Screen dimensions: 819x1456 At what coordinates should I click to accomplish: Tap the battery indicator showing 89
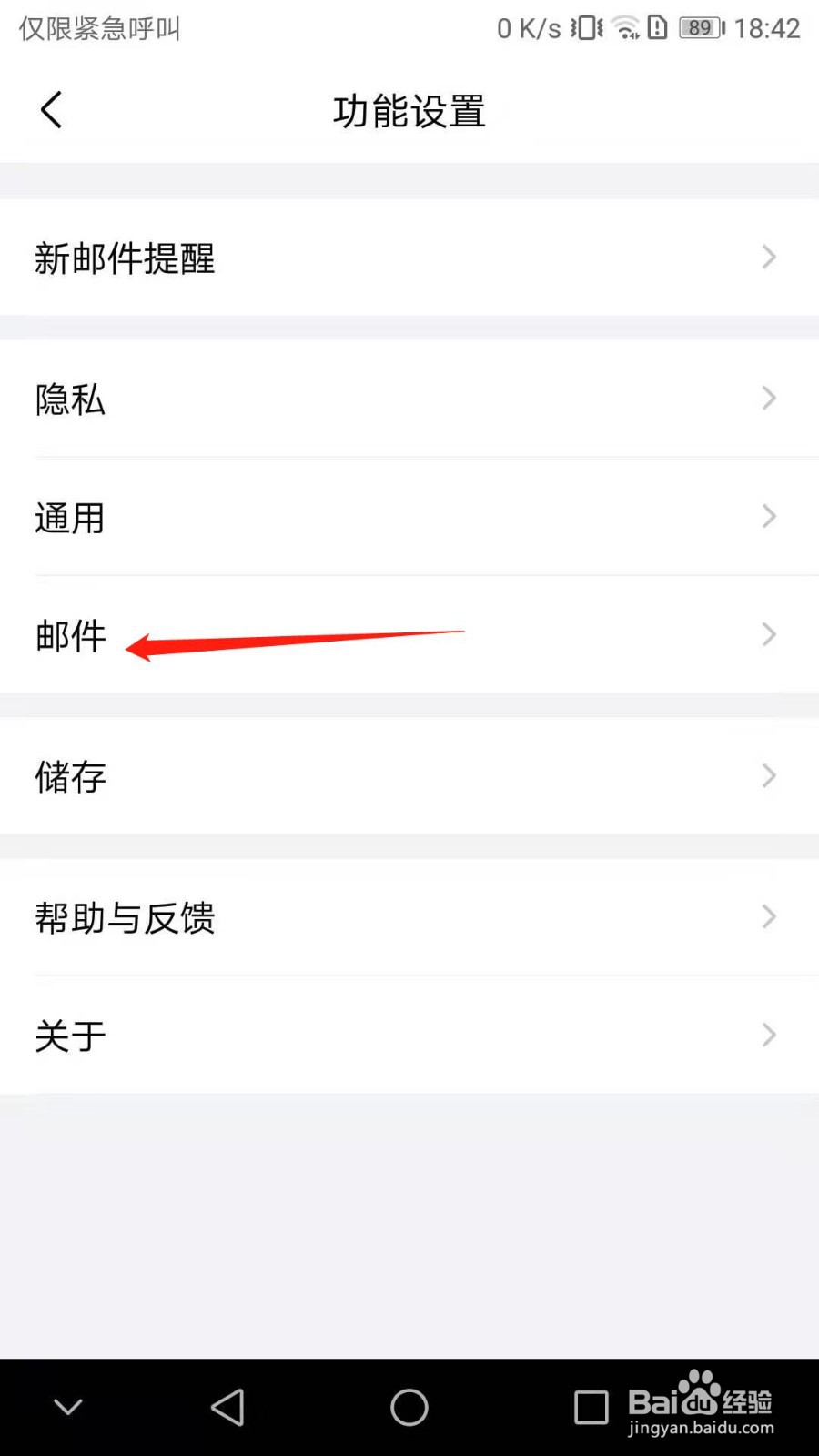pos(699,27)
